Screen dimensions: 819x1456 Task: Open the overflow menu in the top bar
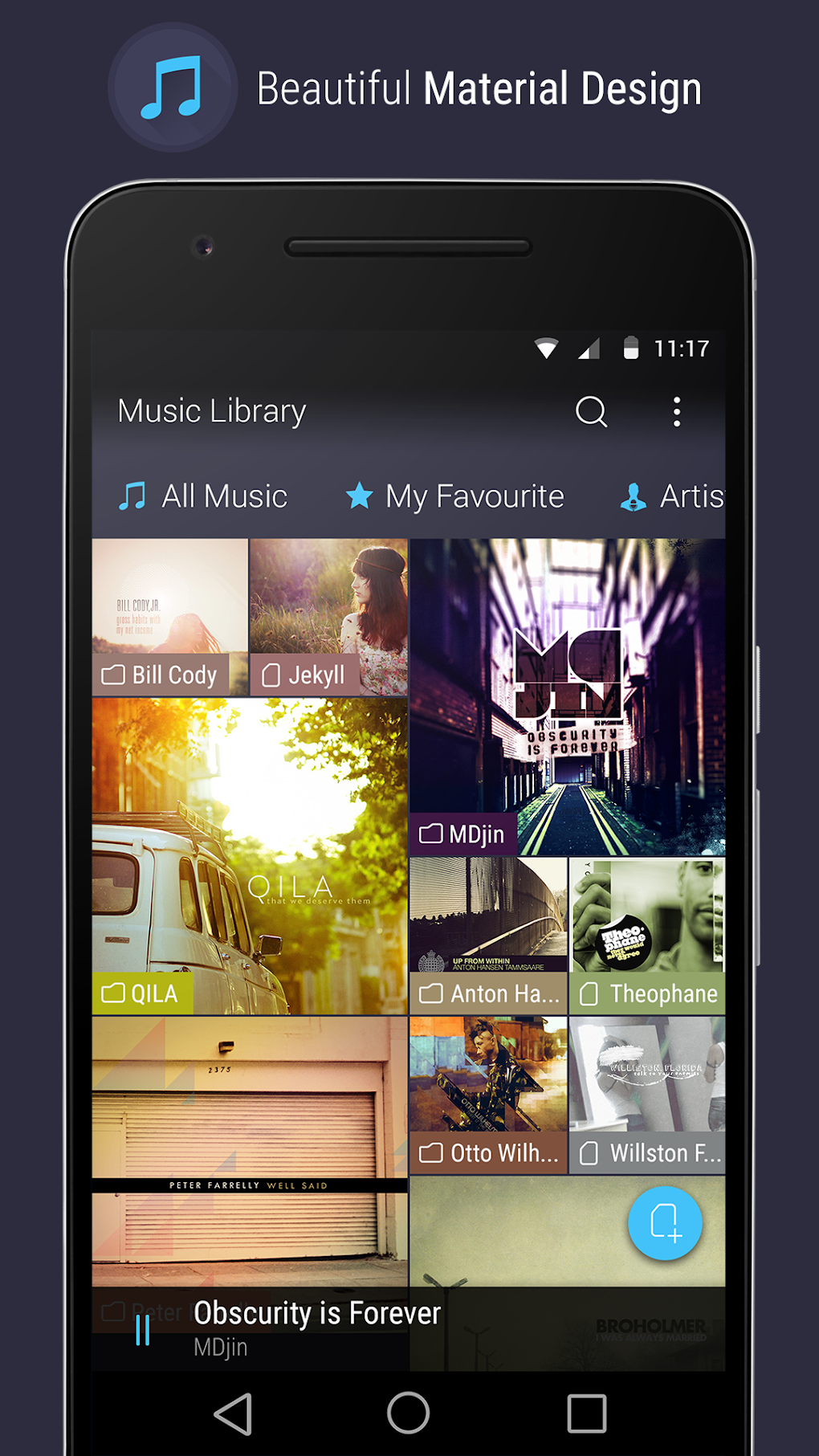click(x=677, y=412)
